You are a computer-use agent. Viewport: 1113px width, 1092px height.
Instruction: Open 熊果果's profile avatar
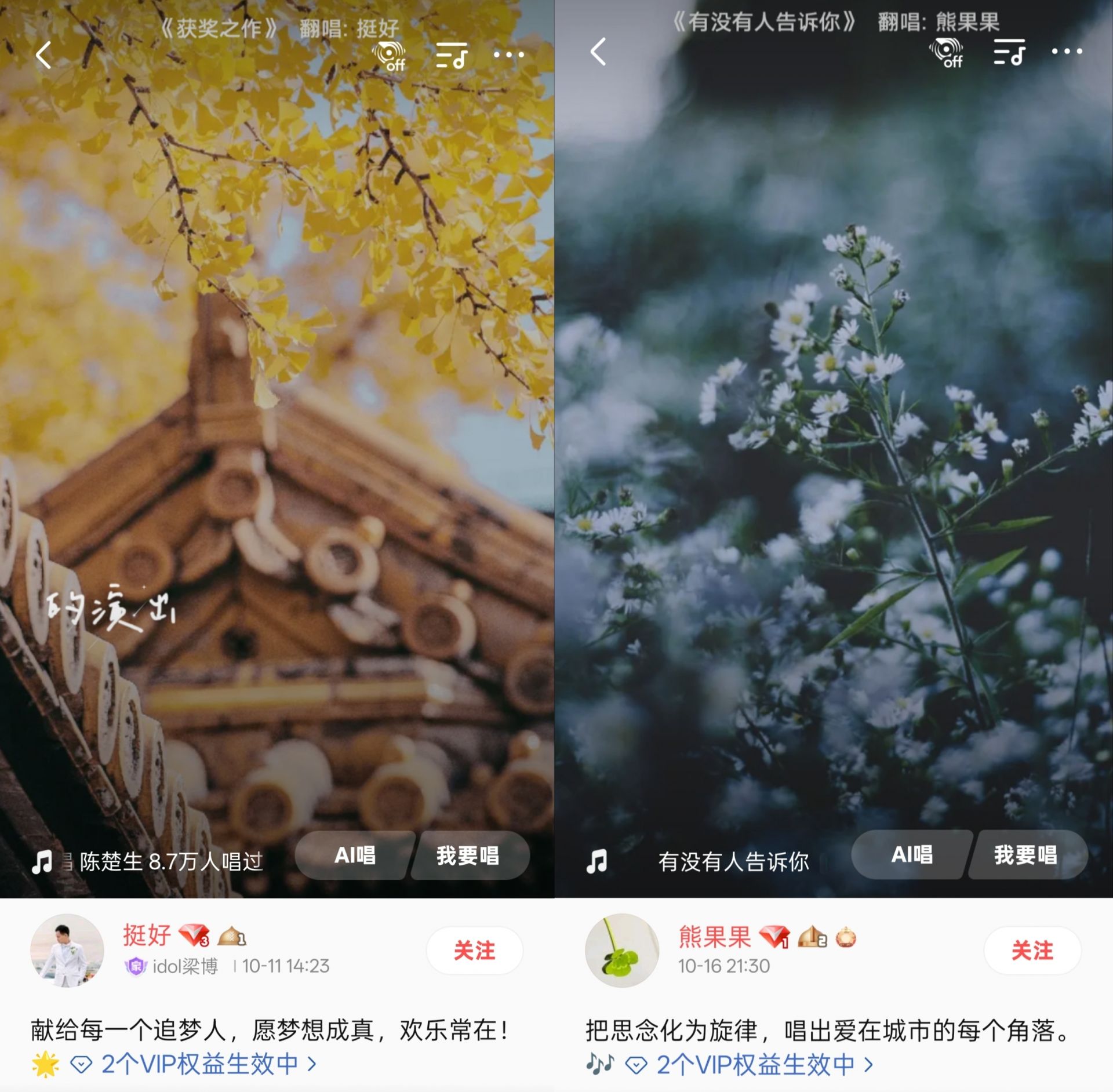[622, 951]
